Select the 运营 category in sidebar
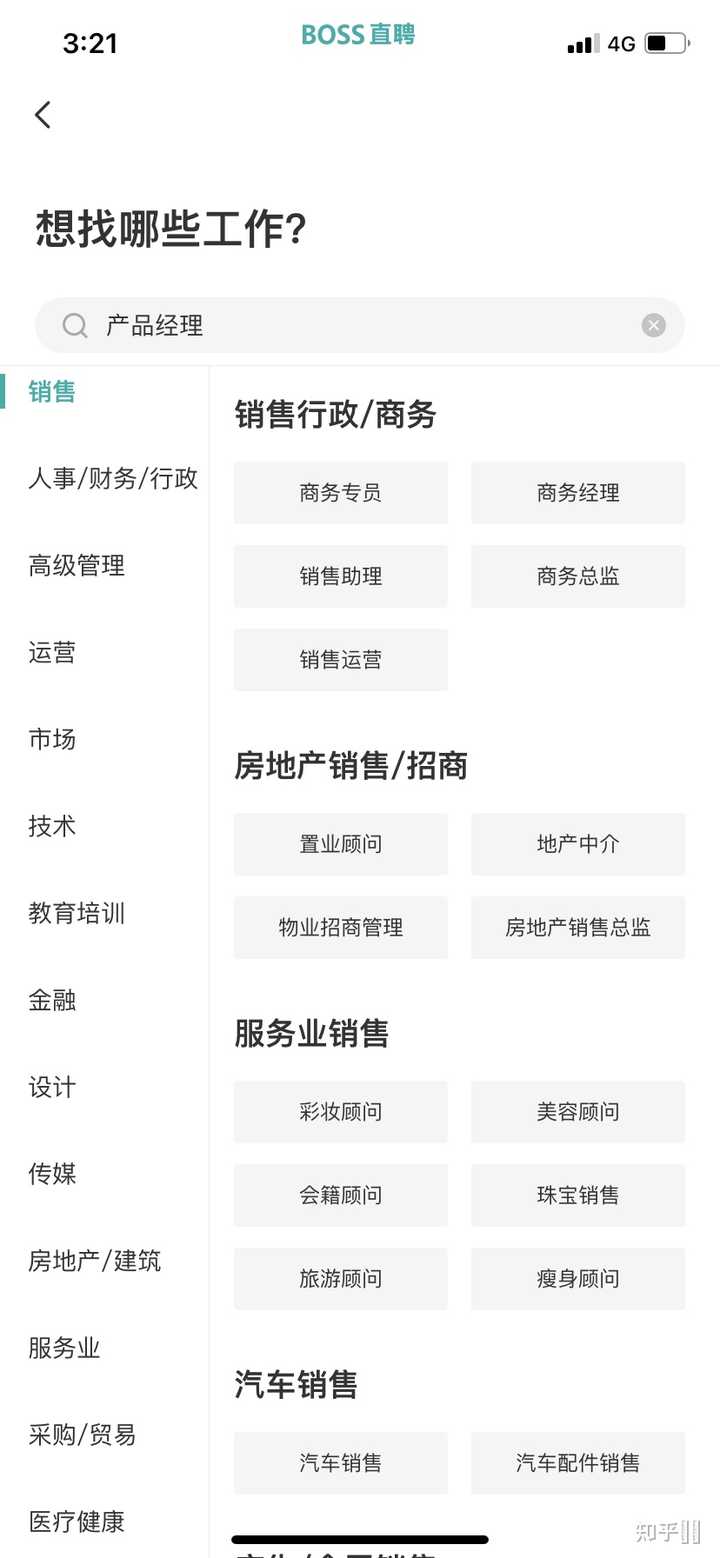 click(52, 653)
